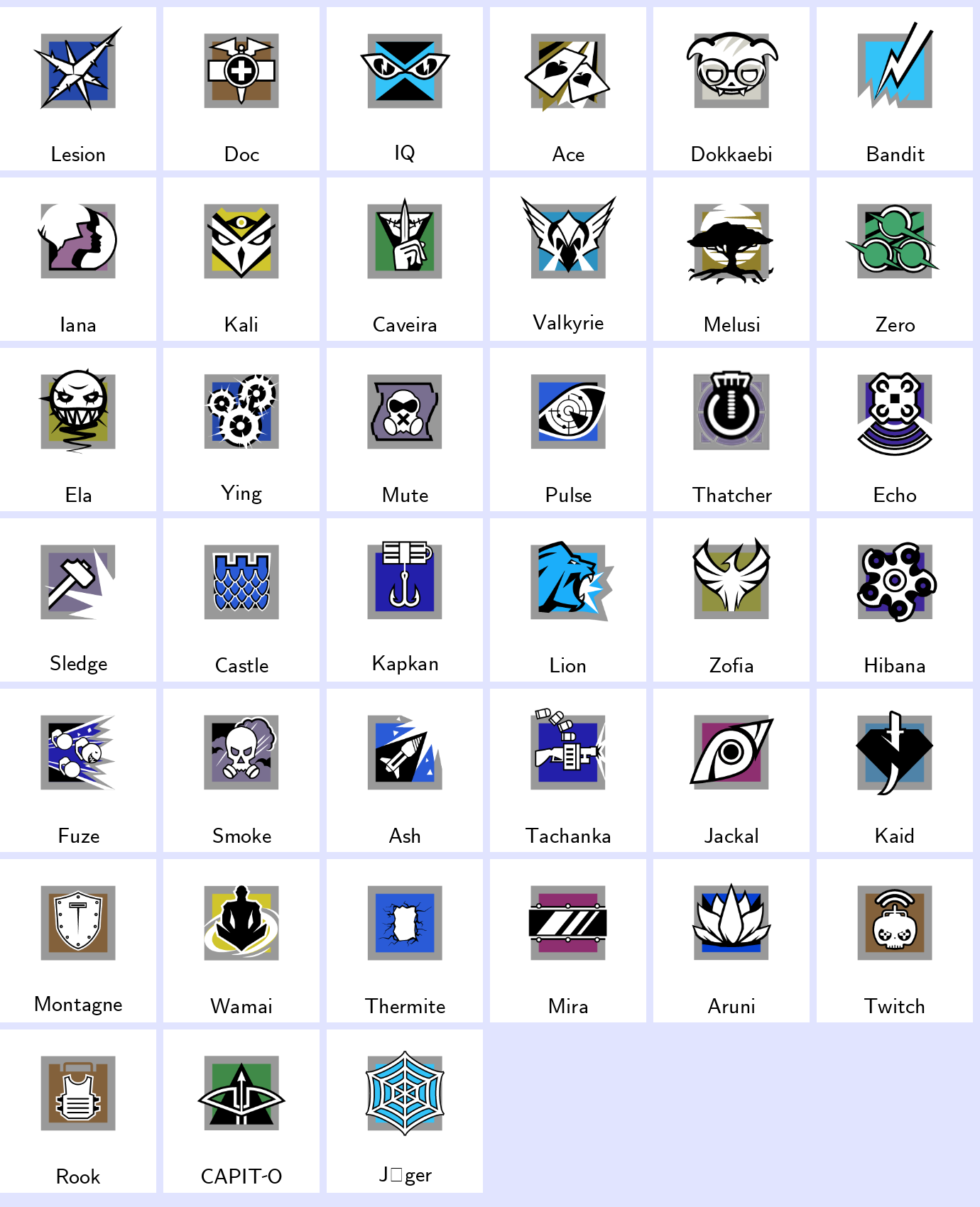This screenshot has width=980, height=1207.
Task: Open the Caveira operator card
Action: coord(405,259)
